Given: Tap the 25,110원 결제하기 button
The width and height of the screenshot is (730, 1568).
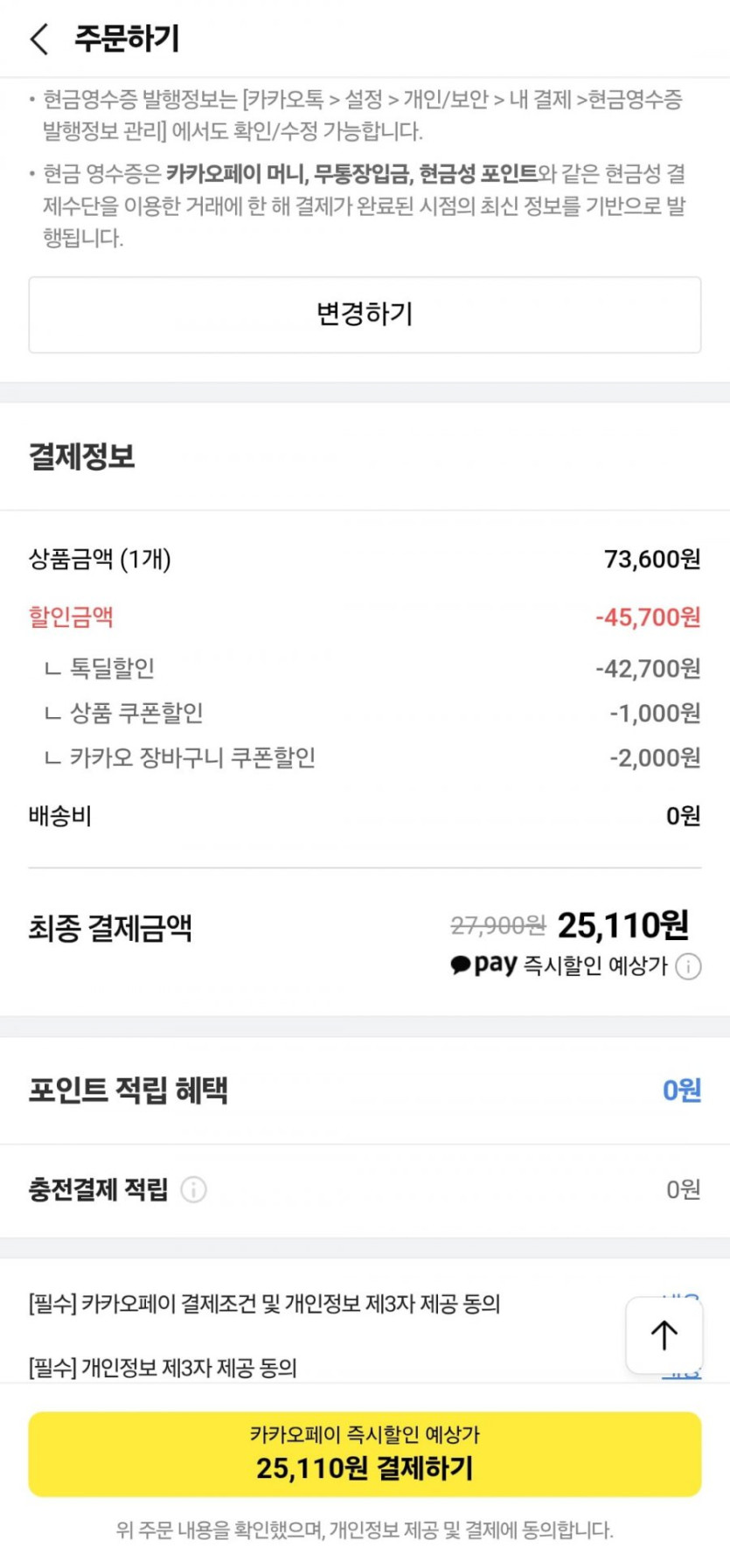Looking at the screenshot, I should (365, 1453).
